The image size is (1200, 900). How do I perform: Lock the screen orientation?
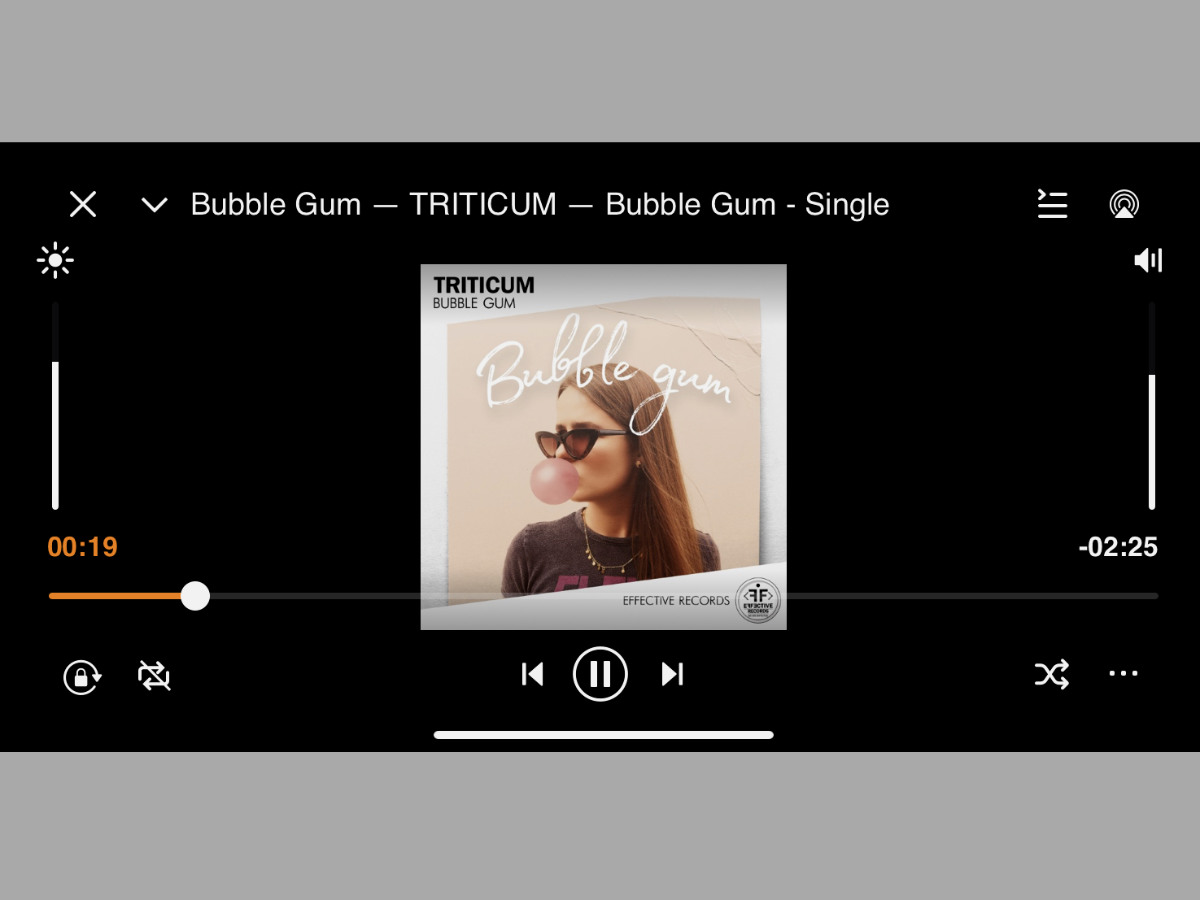pyautogui.click(x=82, y=677)
